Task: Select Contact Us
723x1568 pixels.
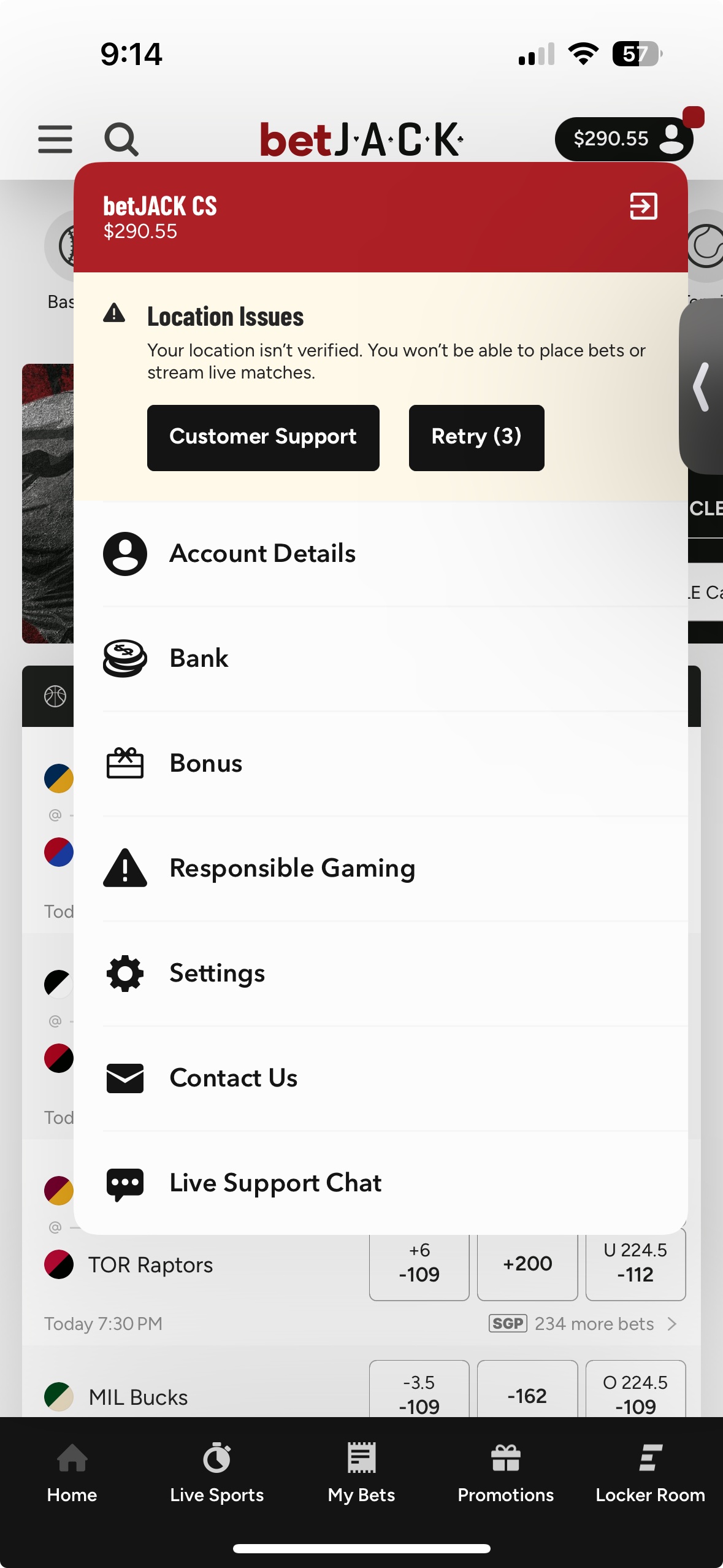Action: 233,1078
